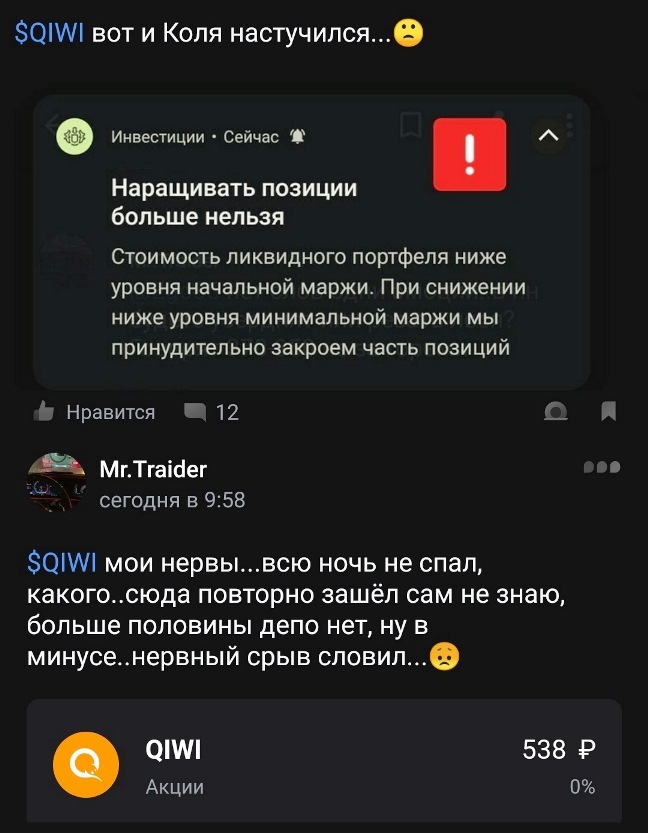Like the post with Нравится
648x833 pixels.
coord(94,412)
